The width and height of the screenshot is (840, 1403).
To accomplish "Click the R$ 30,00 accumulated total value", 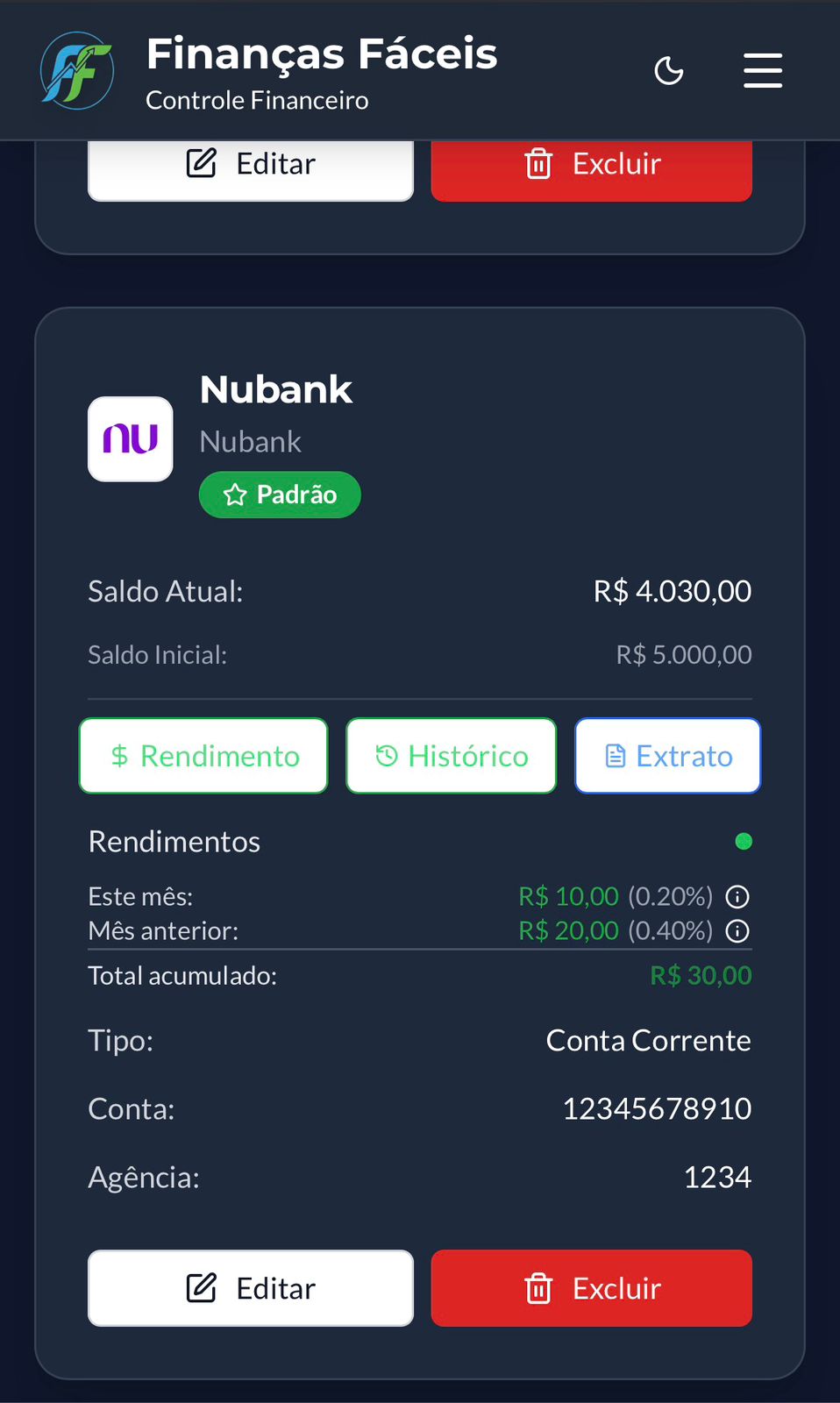I will pyautogui.click(x=701, y=975).
